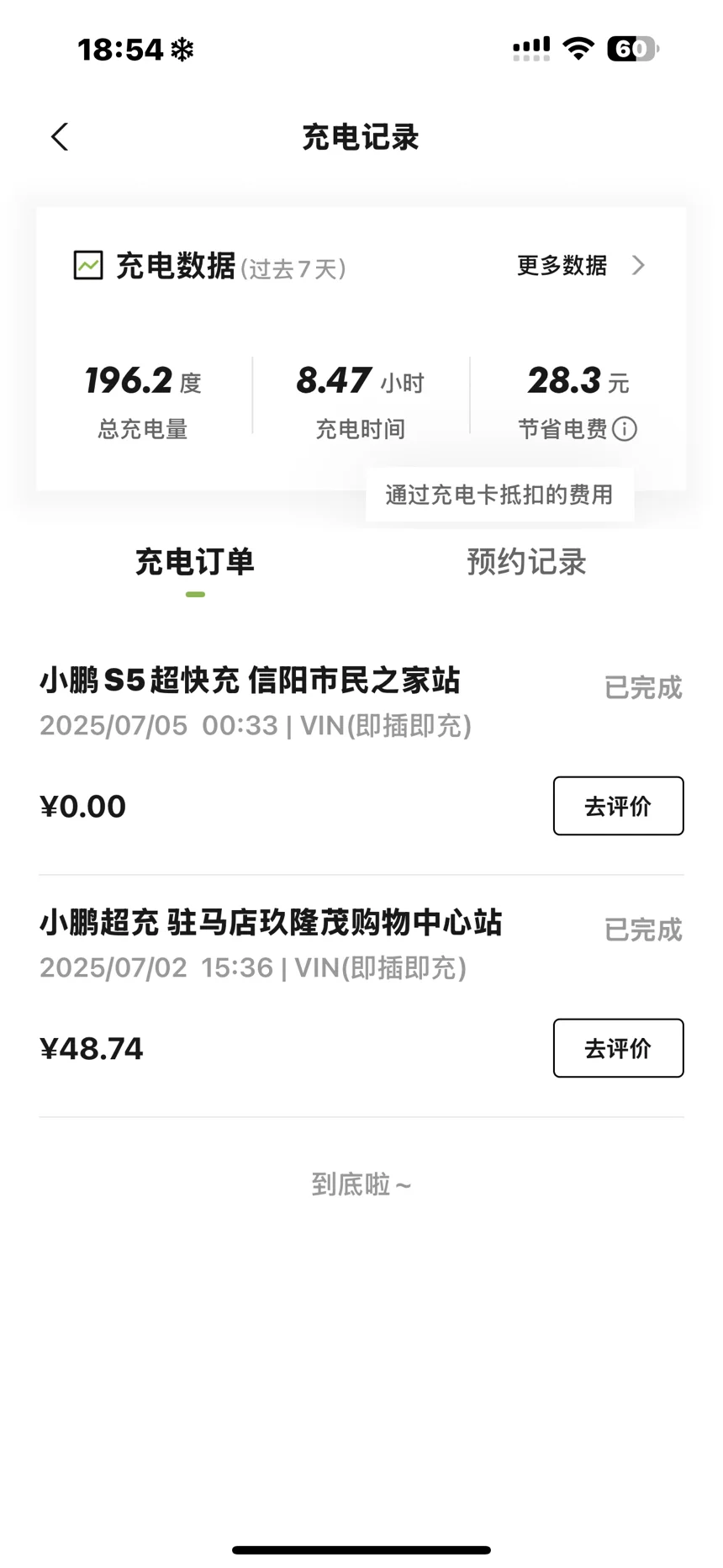Go back from the 充电记录 screen
This screenshot has width=723, height=1568.
(x=60, y=137)
